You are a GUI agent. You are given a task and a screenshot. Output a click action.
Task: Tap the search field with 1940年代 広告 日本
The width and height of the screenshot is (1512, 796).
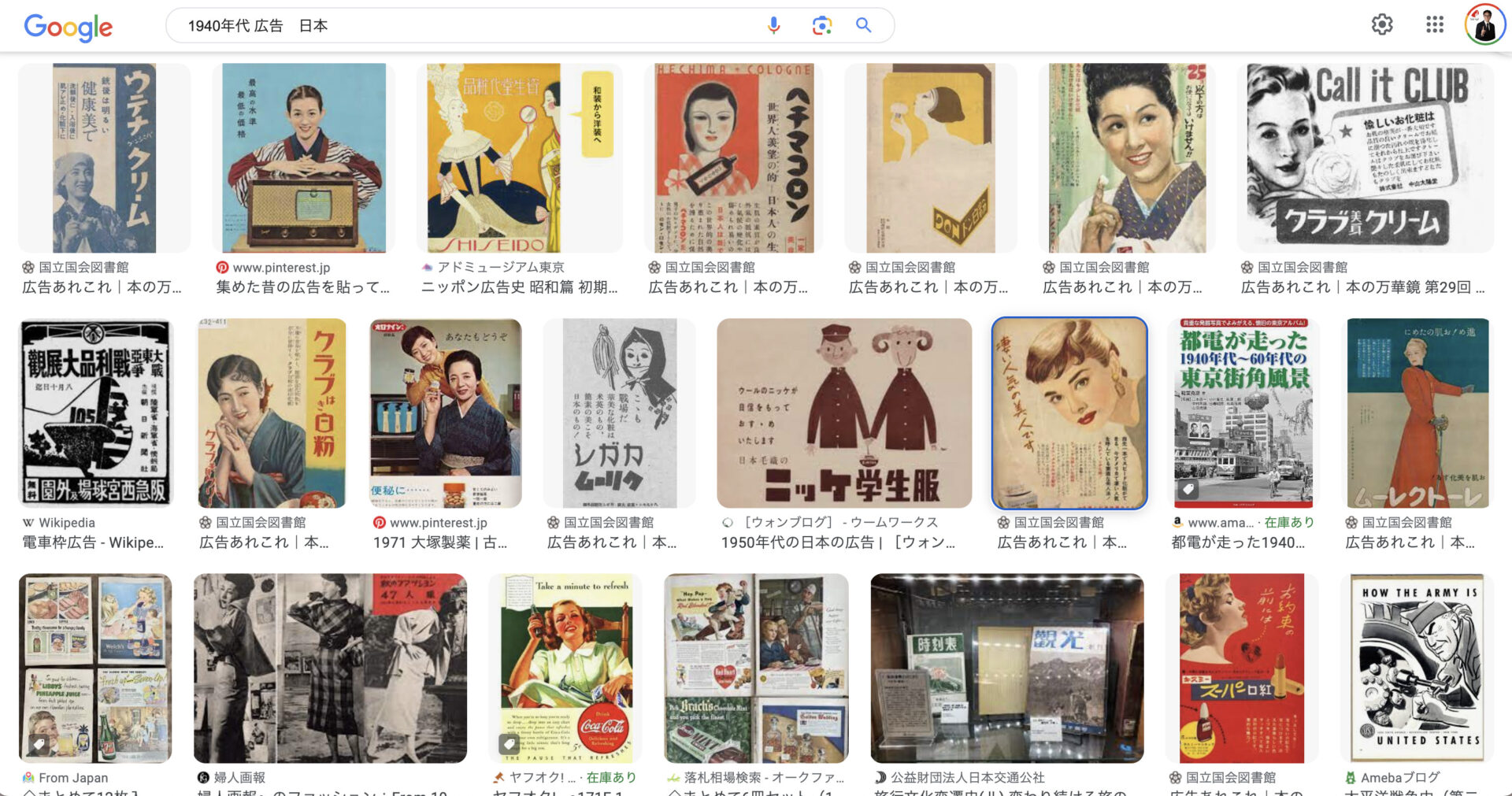click(465, 26)
